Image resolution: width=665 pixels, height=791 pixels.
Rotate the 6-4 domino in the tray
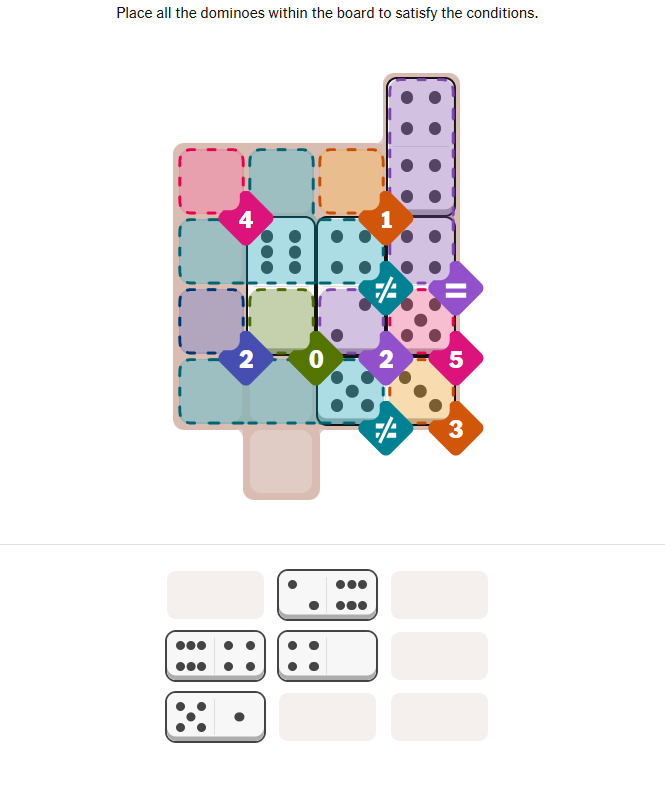pos(215,654)
